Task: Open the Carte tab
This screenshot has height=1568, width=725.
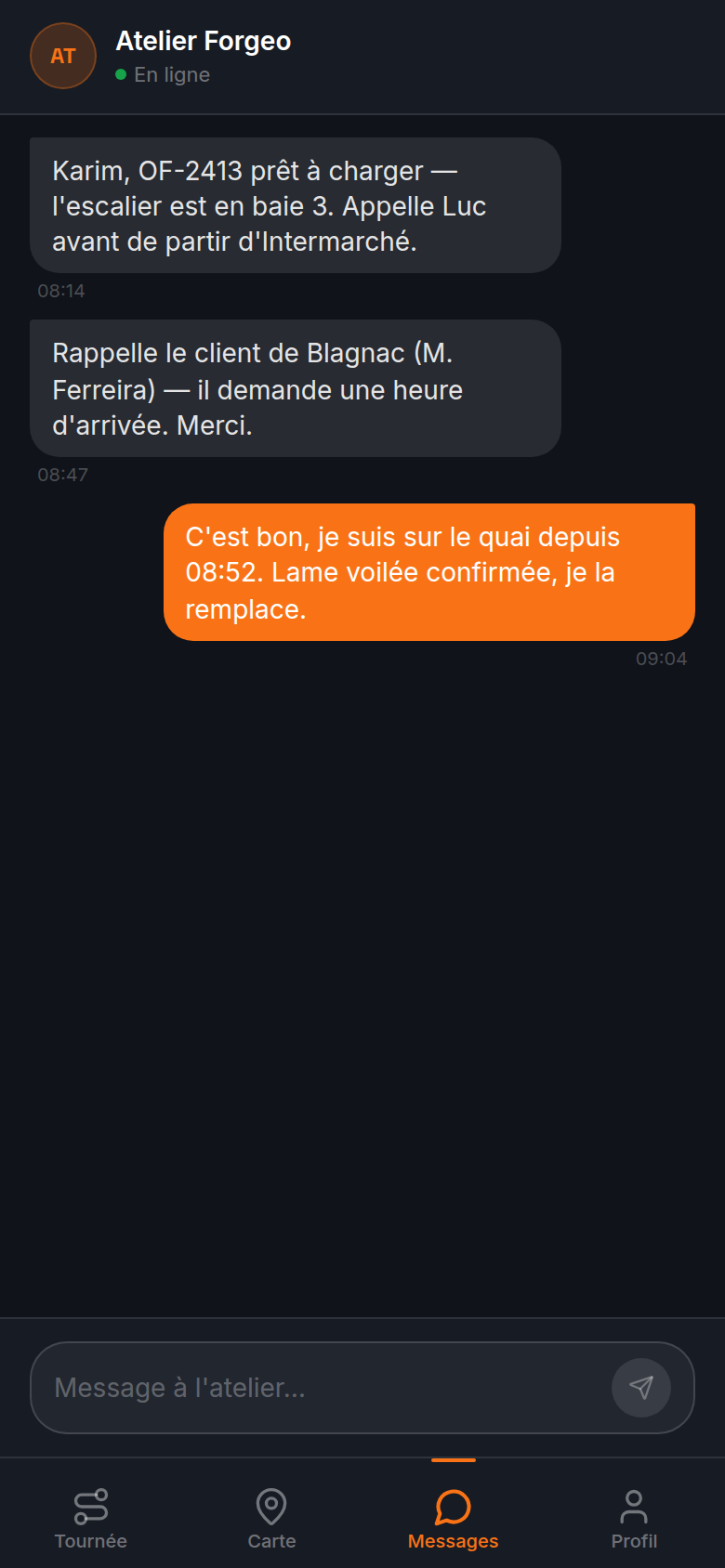Action: coord(271,1517)
